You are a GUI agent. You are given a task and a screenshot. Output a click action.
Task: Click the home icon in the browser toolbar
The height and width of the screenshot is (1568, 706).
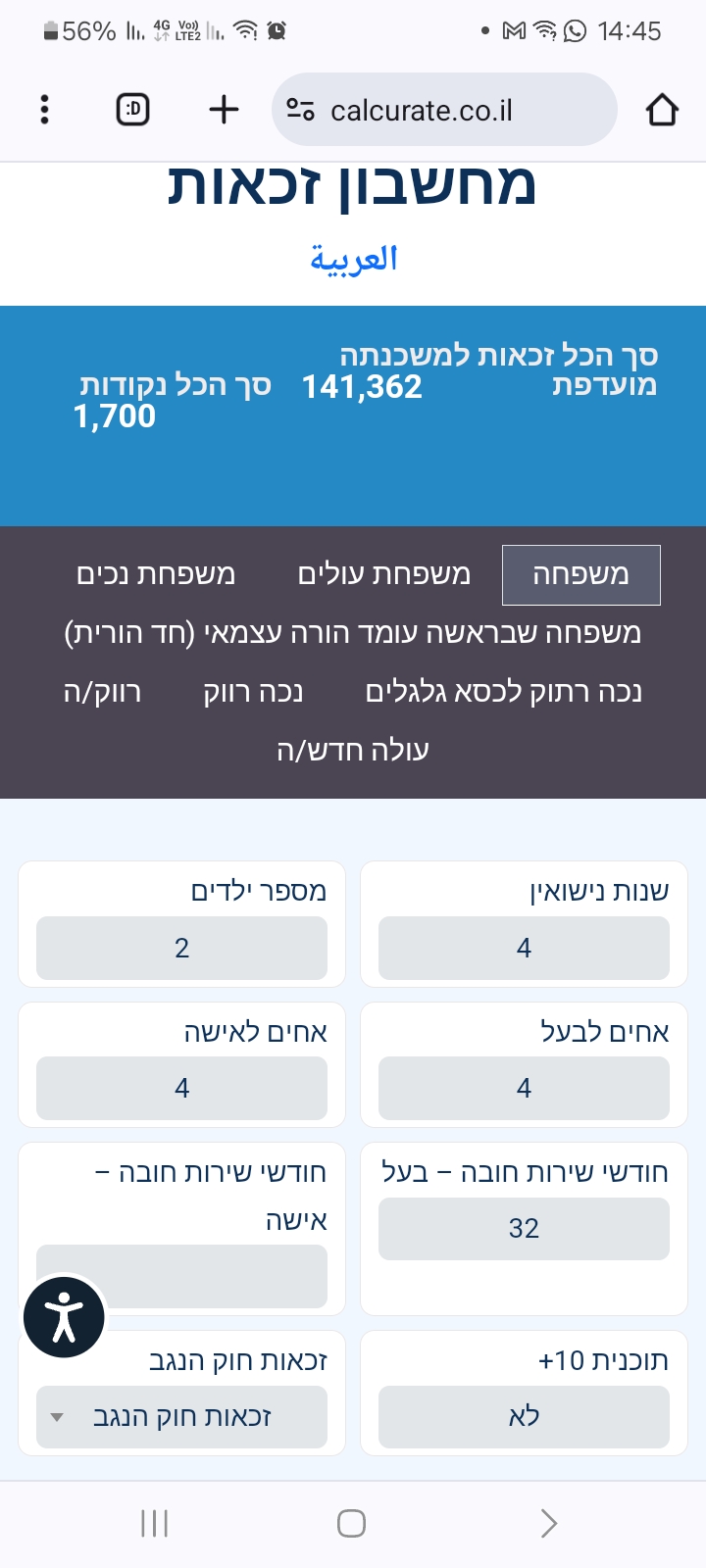click(662, 110)
